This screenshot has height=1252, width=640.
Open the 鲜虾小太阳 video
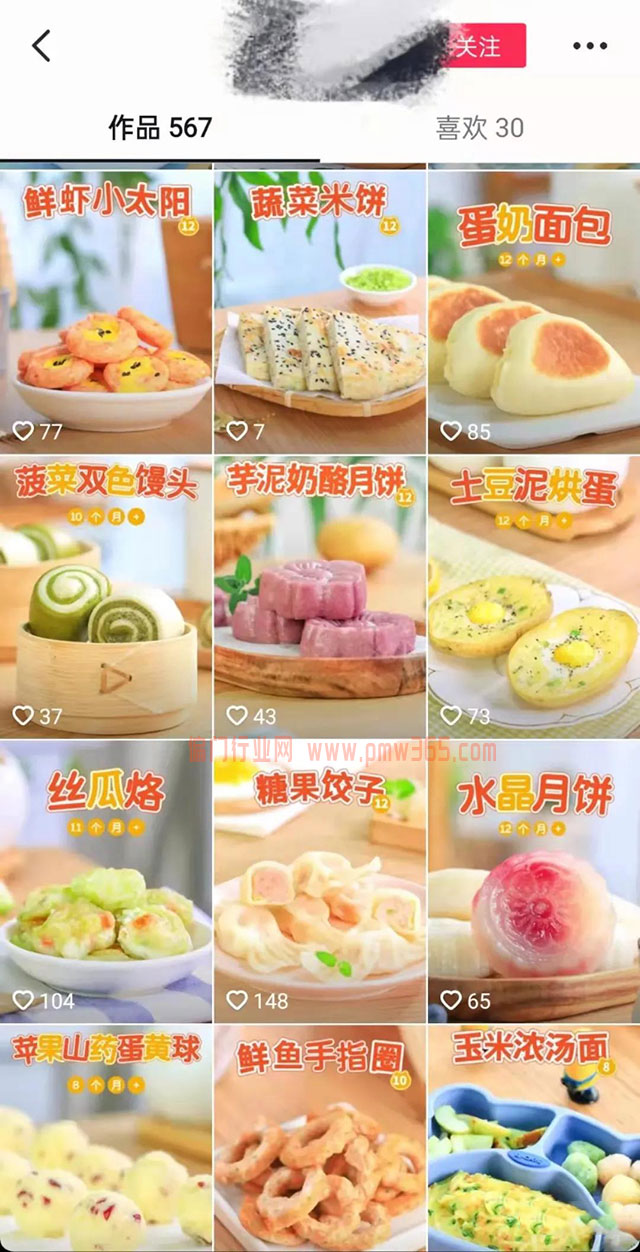(x=106, y=310)
